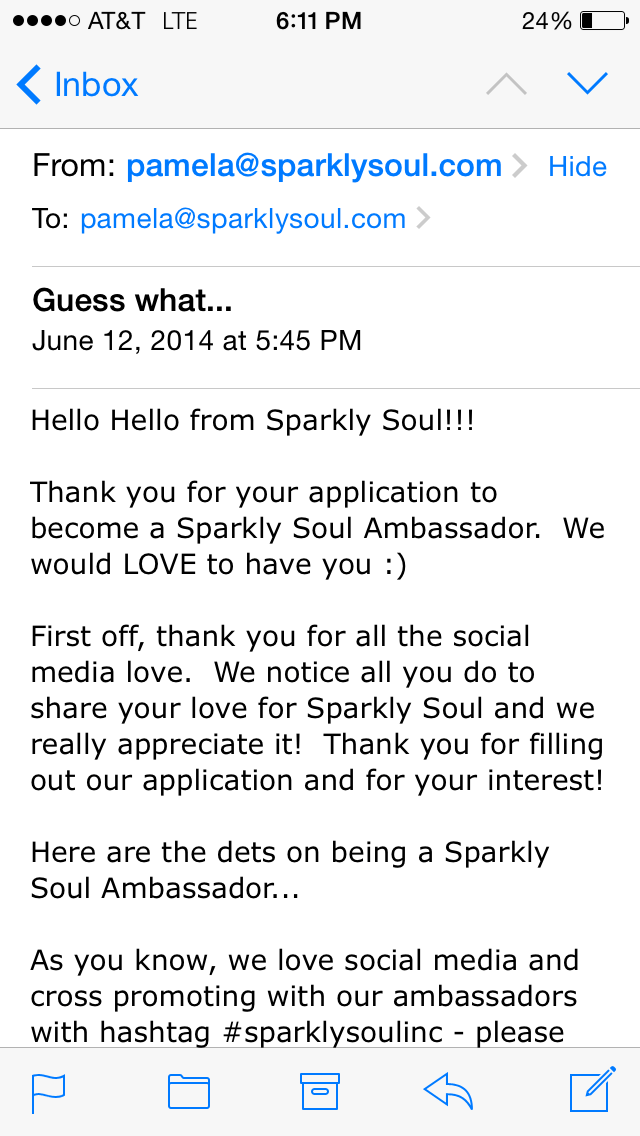Reply to this email
Viewport: 640px width, 1136px height.
point(448,1092)
